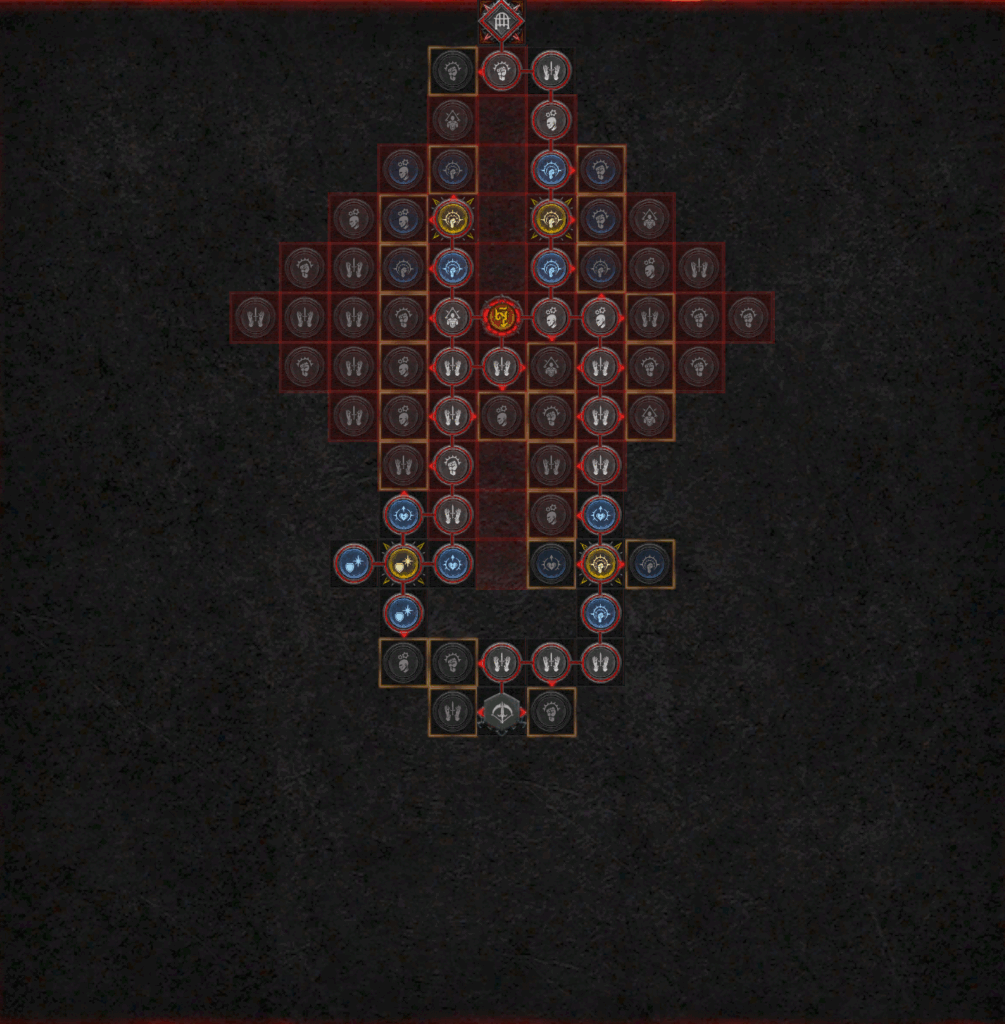Select the board gate node at the top
Viewport: 1005px width, 1024px height.
click(501, 20)
